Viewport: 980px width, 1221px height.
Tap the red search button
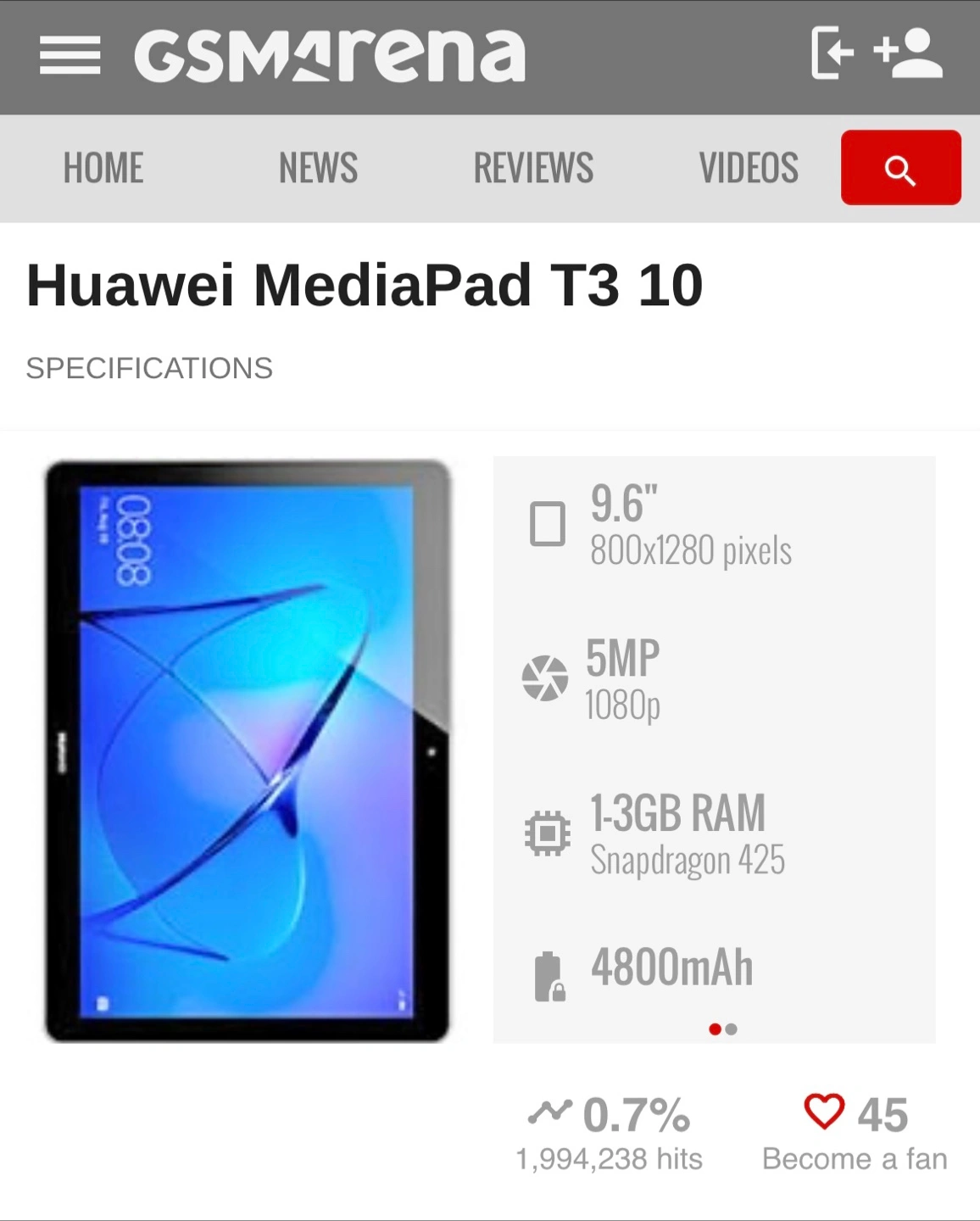point(900,168)
